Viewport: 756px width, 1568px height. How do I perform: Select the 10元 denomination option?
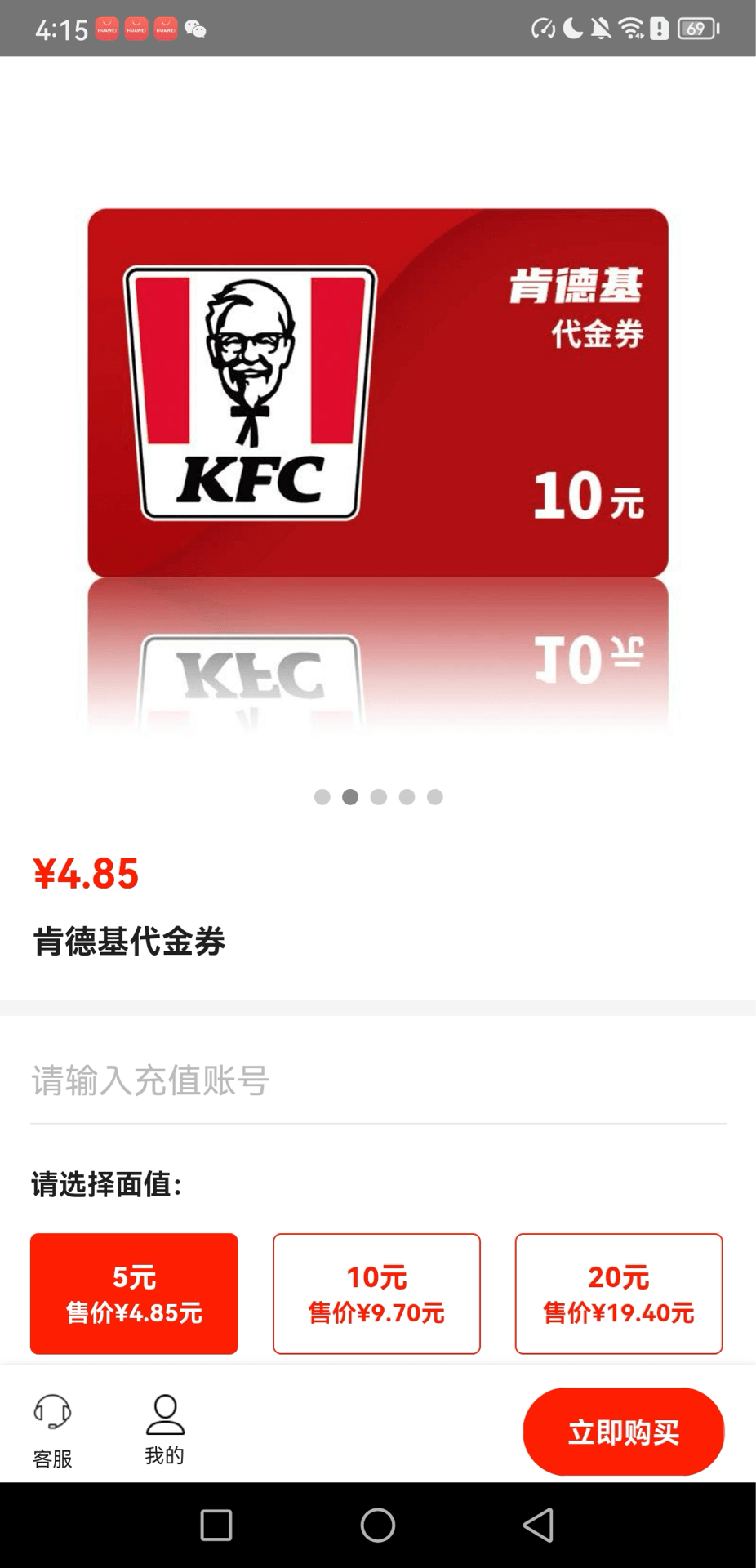[x=376, y=1294]
